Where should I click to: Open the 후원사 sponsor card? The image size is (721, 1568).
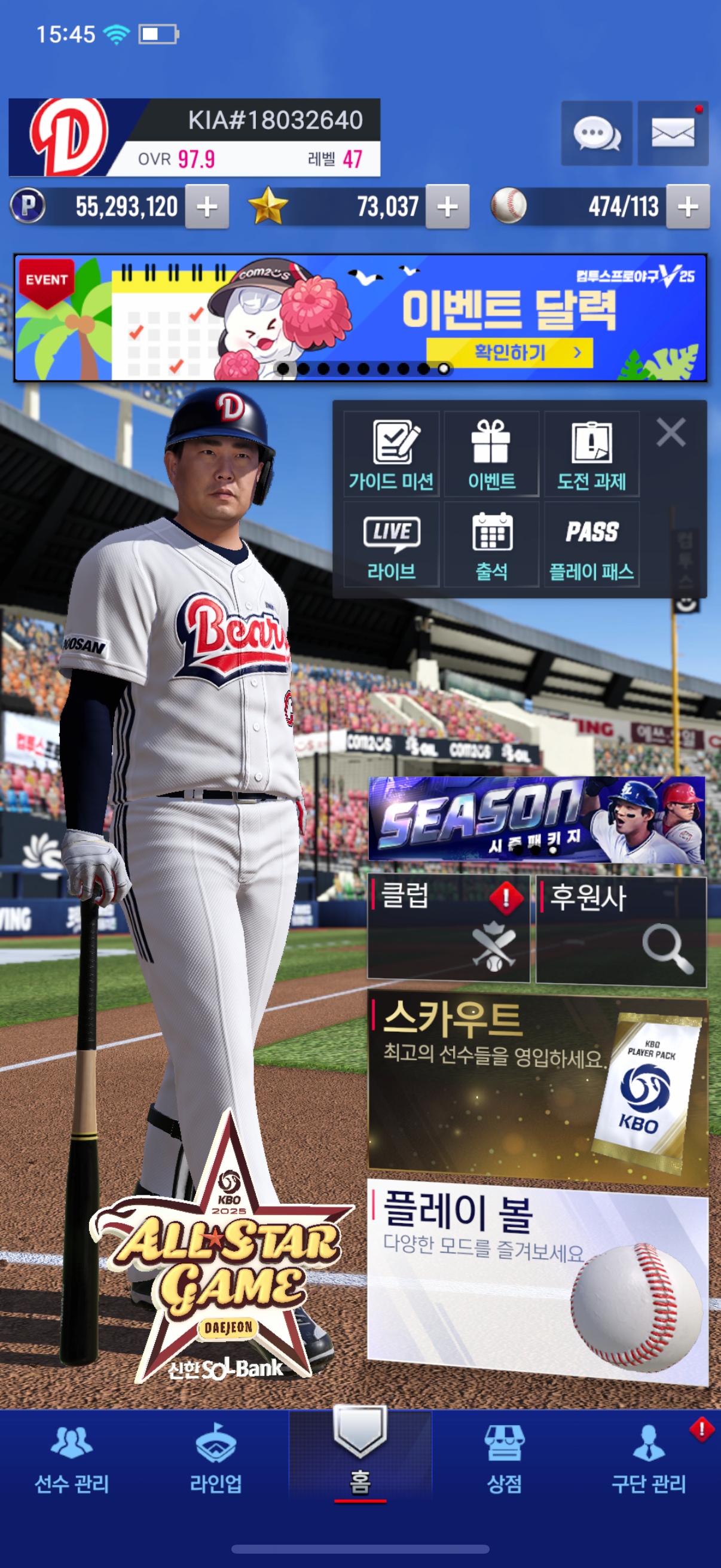coord(621,931)
